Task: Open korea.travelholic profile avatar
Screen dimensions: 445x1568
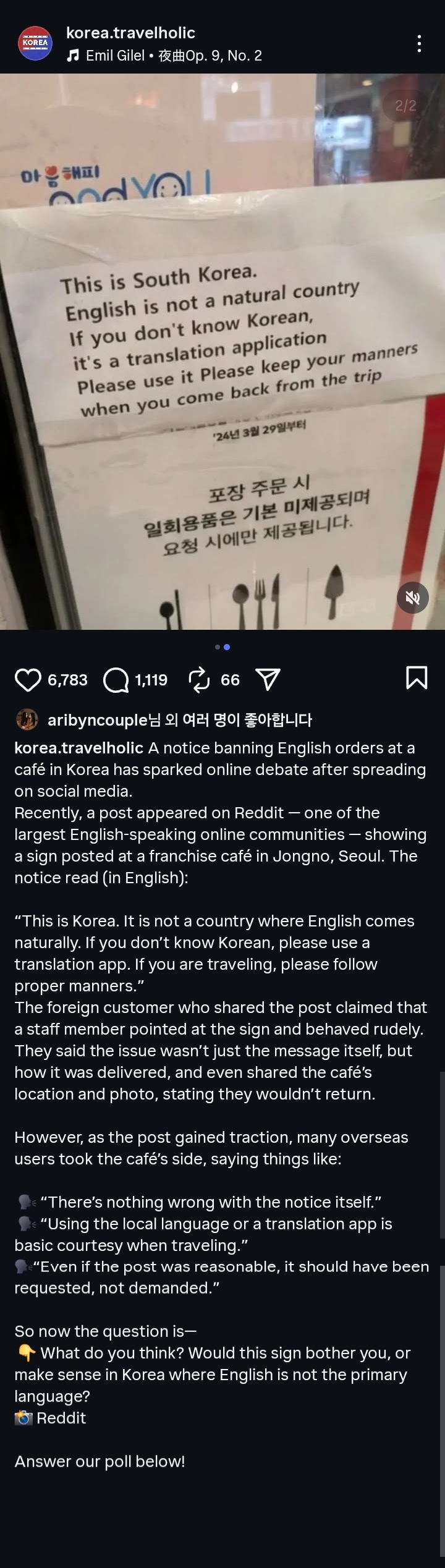Action: (35, 43)
